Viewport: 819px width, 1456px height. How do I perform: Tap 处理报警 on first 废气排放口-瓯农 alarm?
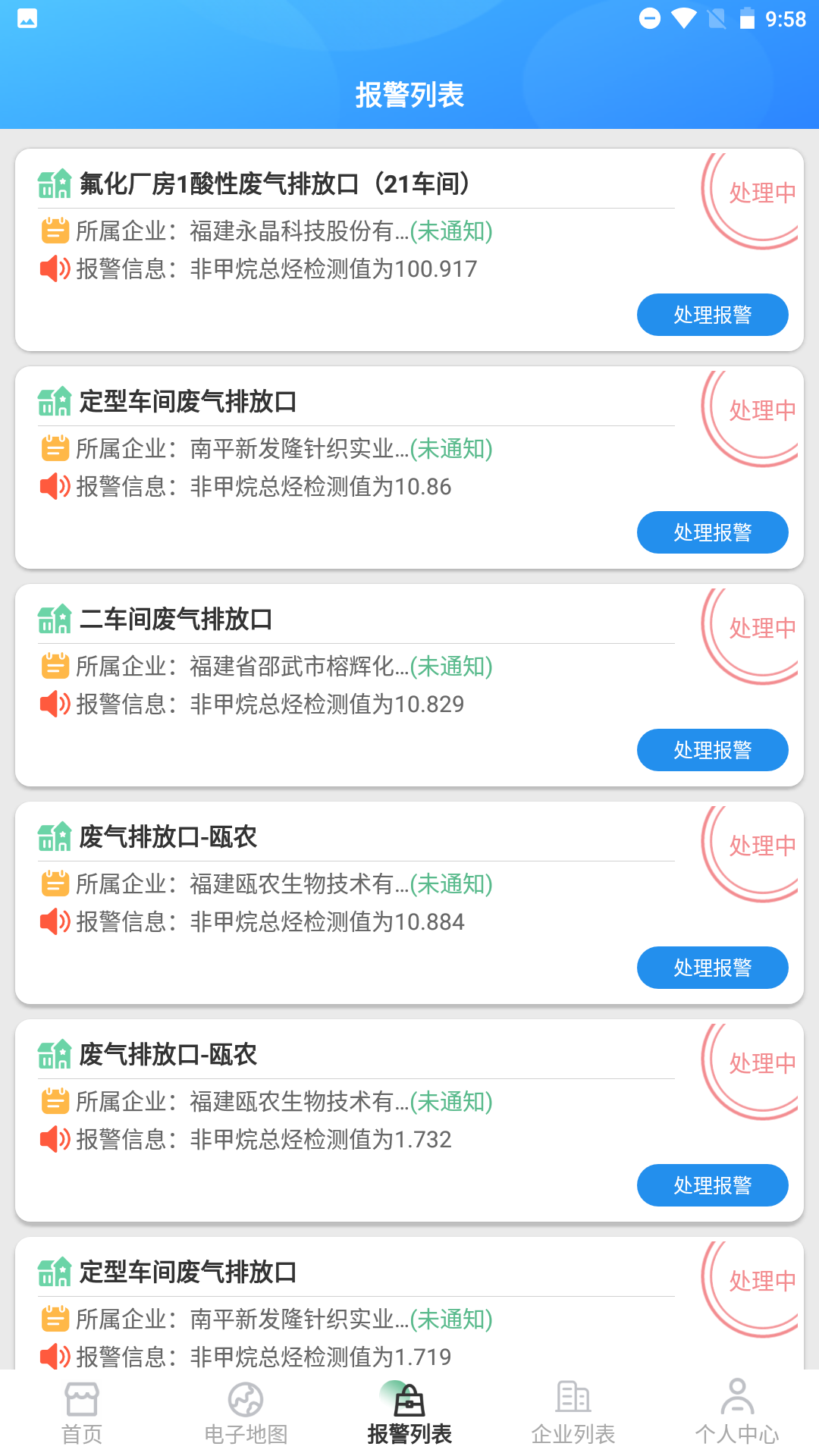tap(712, 967)
